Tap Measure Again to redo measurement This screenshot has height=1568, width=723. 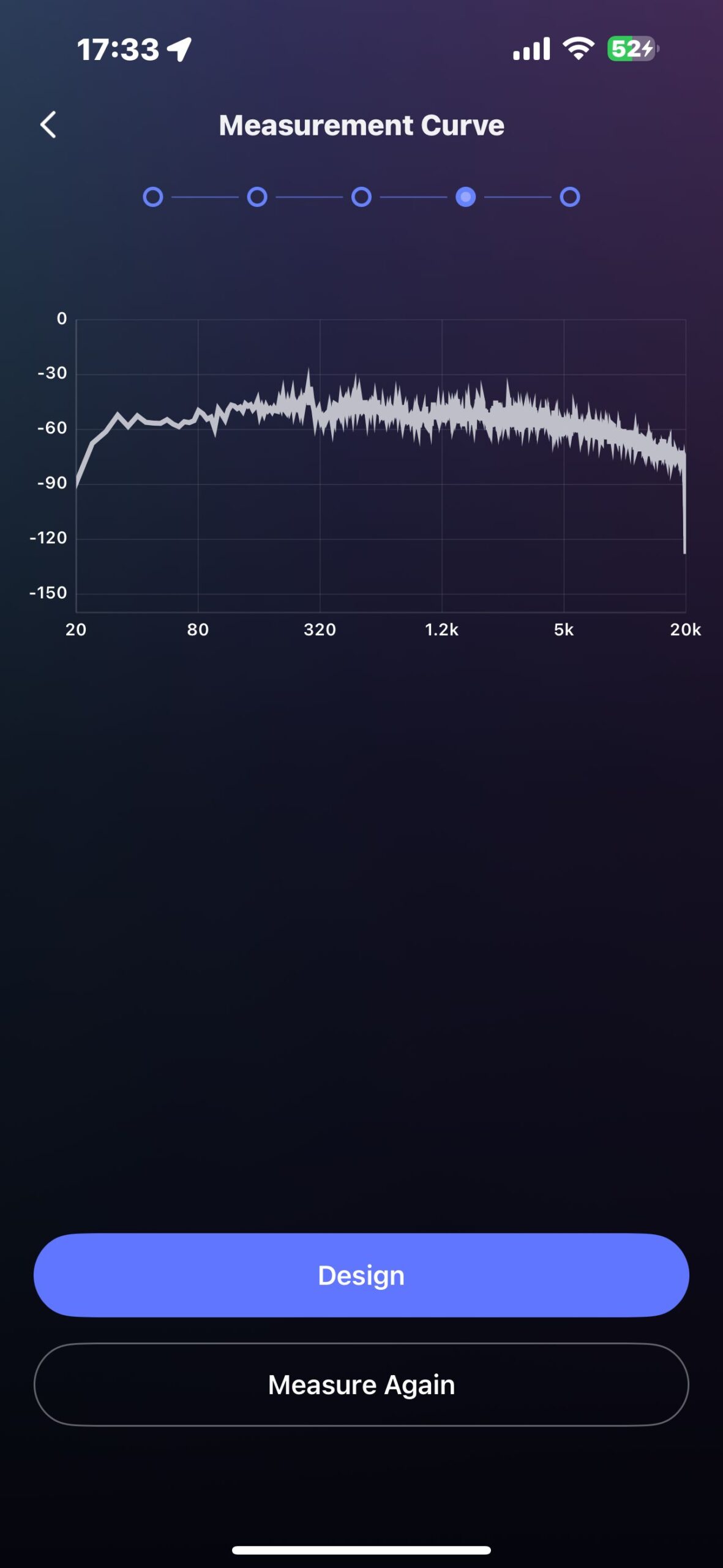[x=361, y=1384]
